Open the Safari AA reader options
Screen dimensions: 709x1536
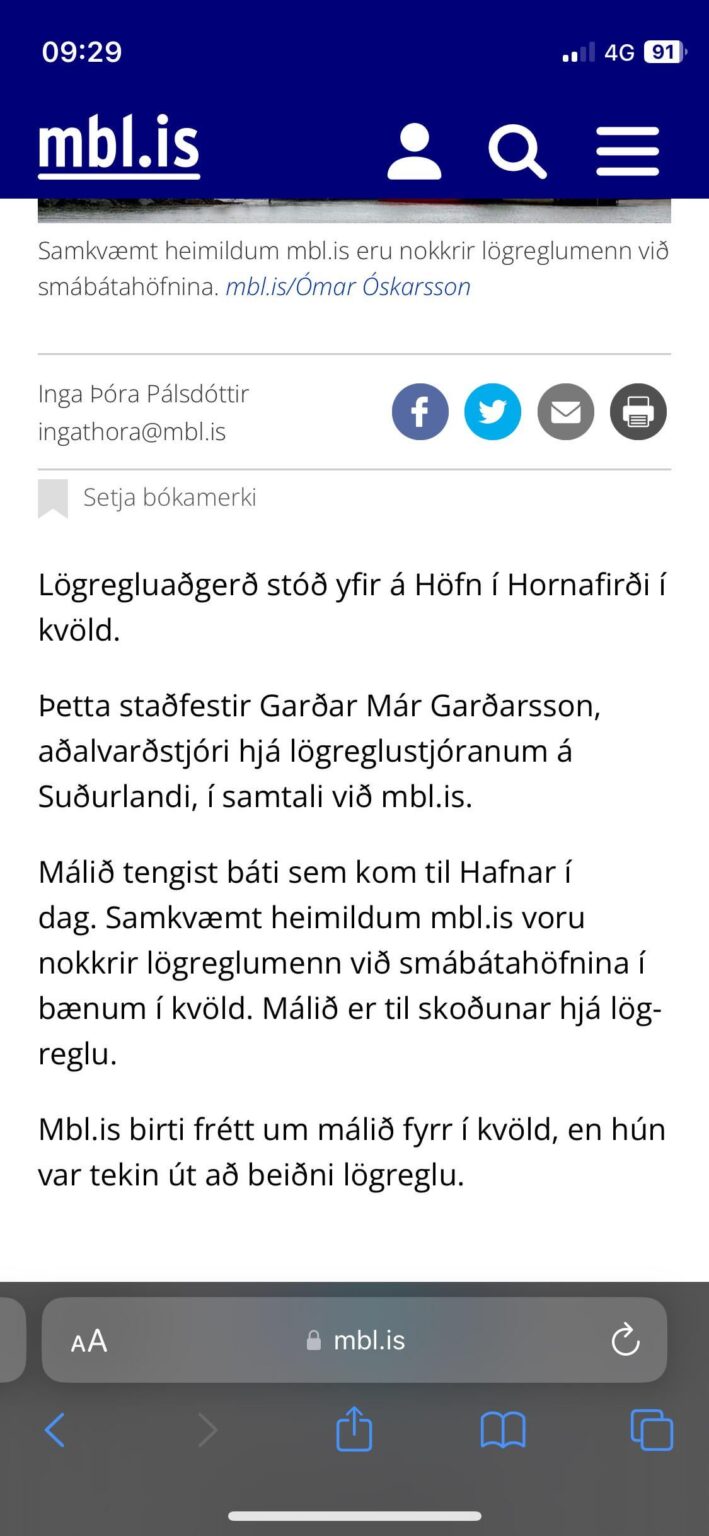pyautogui.click(x=89, y=1341)
